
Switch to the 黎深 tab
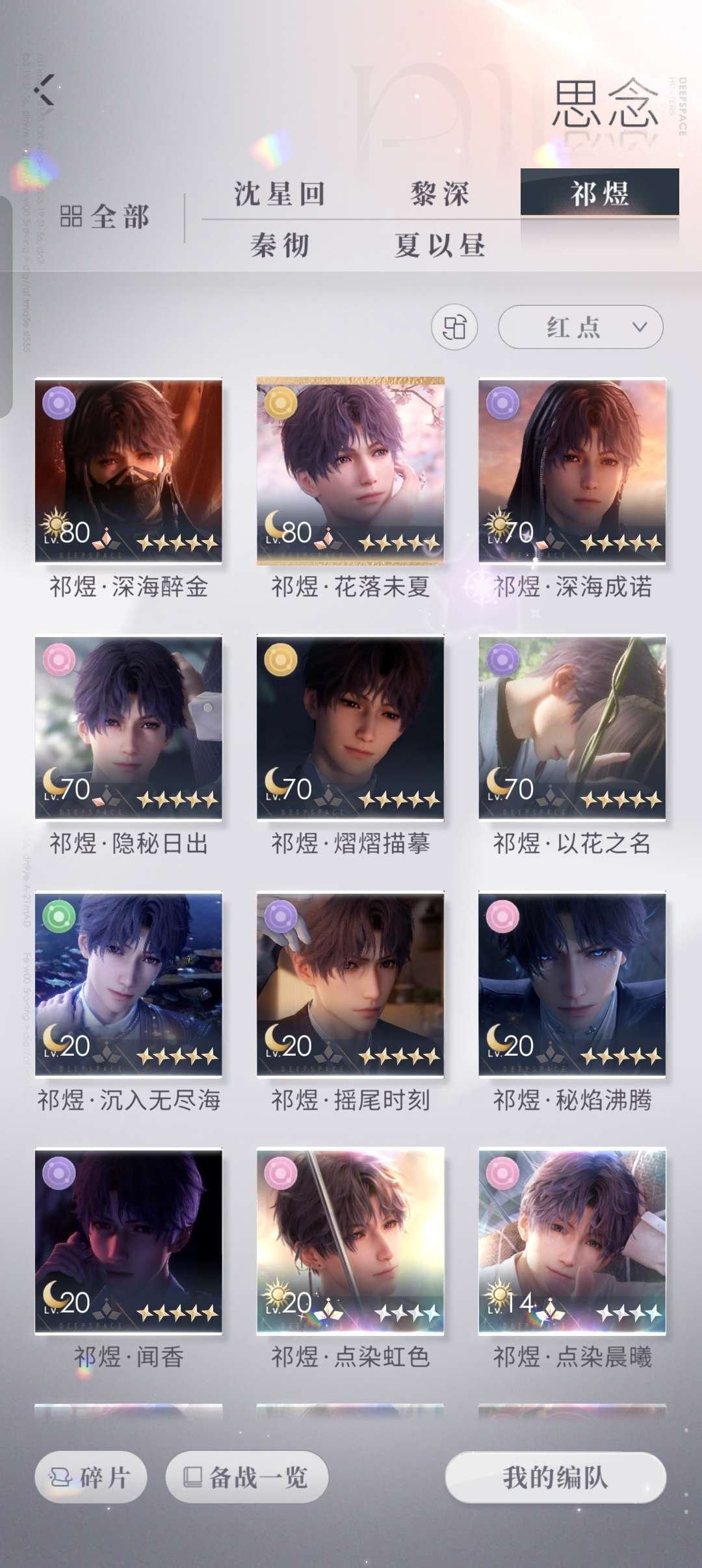click(x=439, y=194)
